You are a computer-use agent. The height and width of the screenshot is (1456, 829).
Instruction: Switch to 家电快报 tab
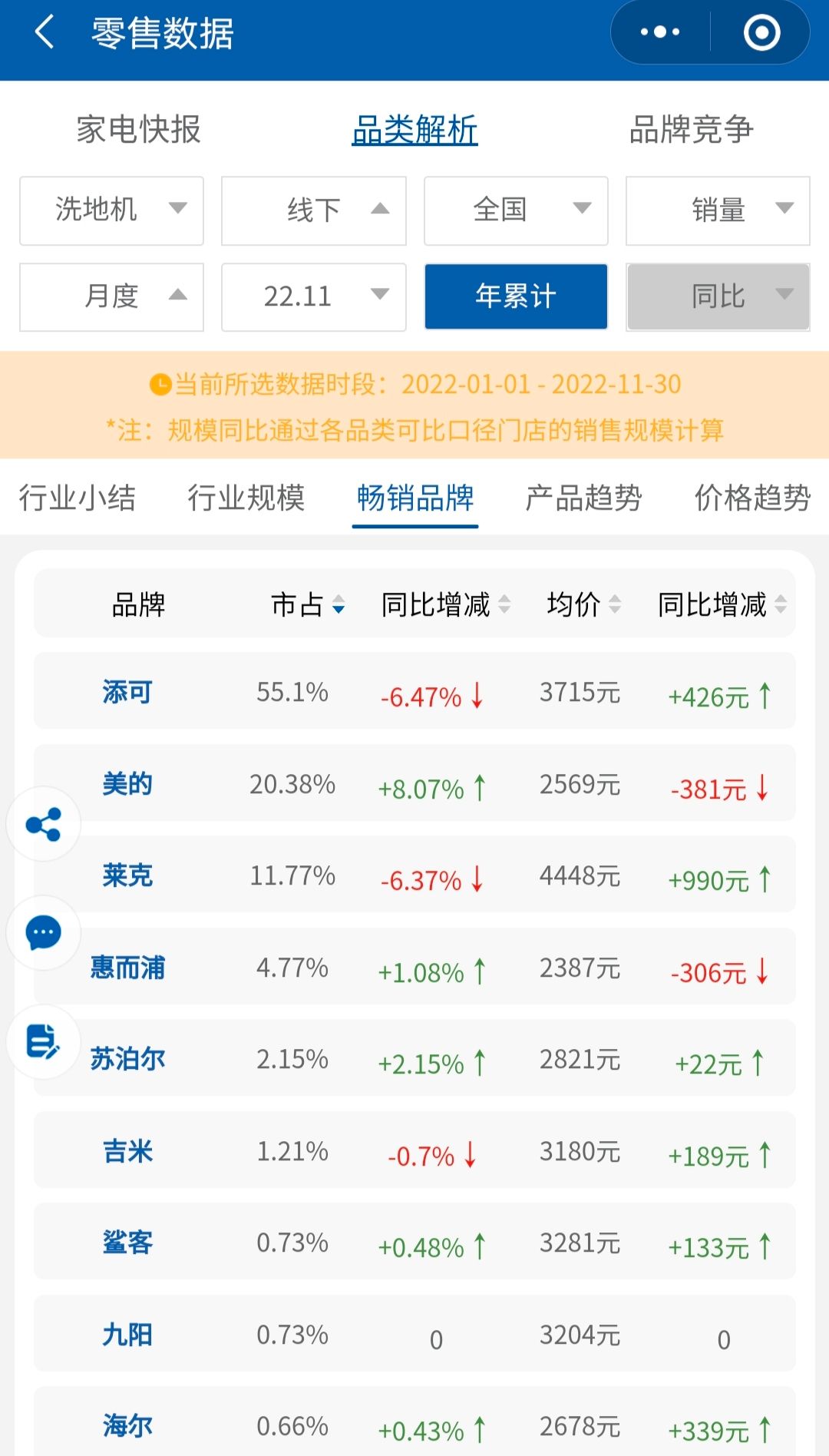point(138,129)
